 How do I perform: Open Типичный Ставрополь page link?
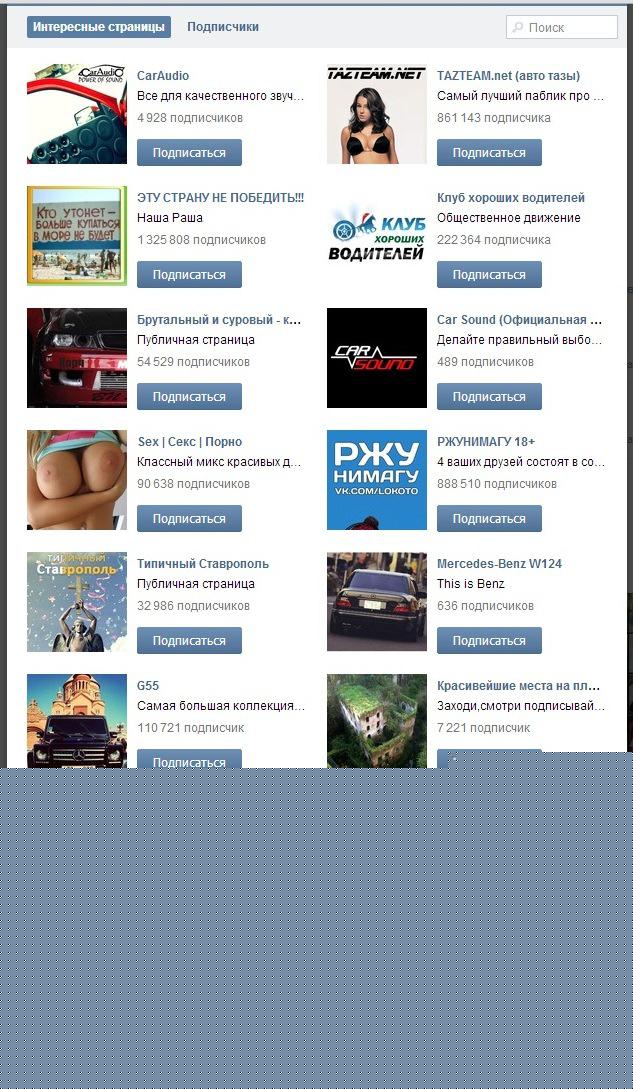pyautogui.click(x=203, y=564)
